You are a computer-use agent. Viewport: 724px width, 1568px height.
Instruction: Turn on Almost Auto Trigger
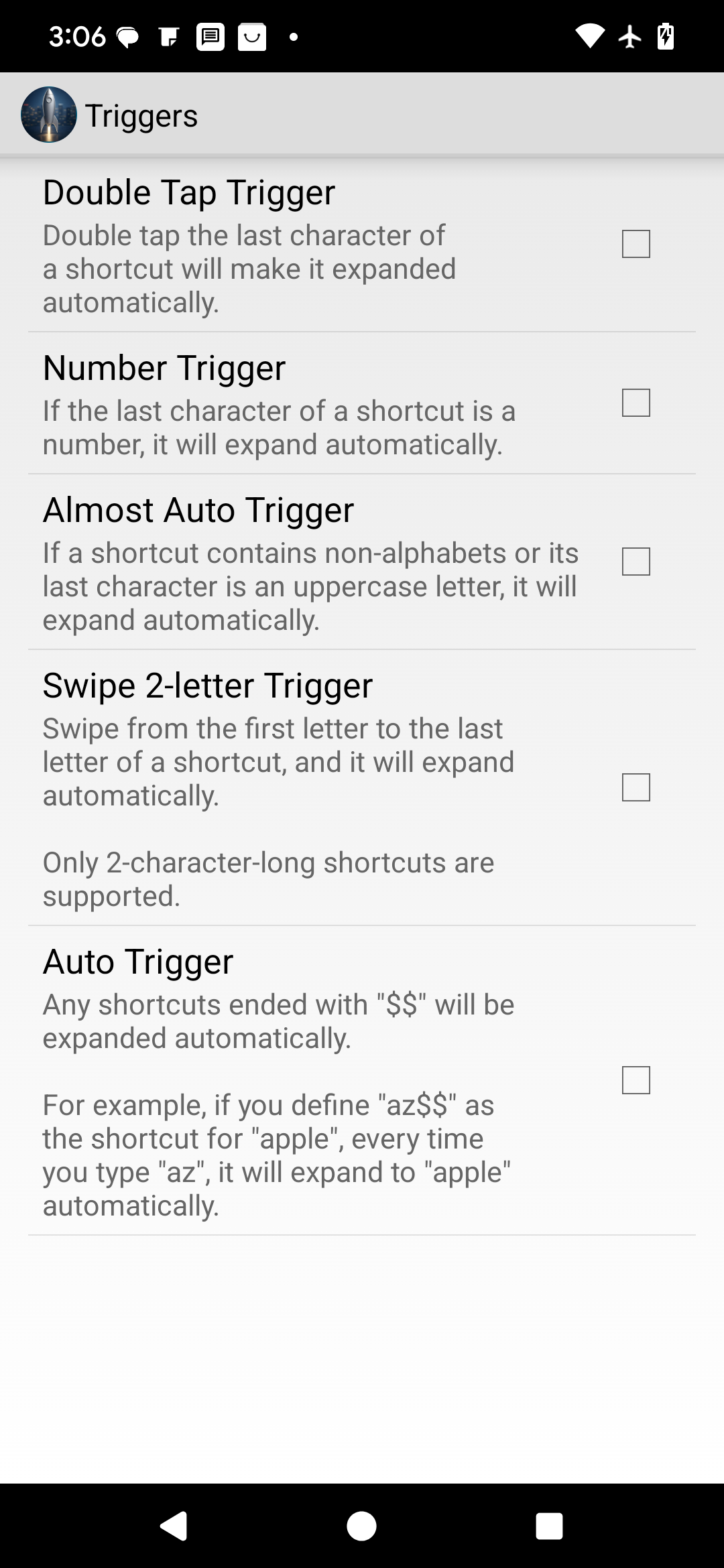636,562
